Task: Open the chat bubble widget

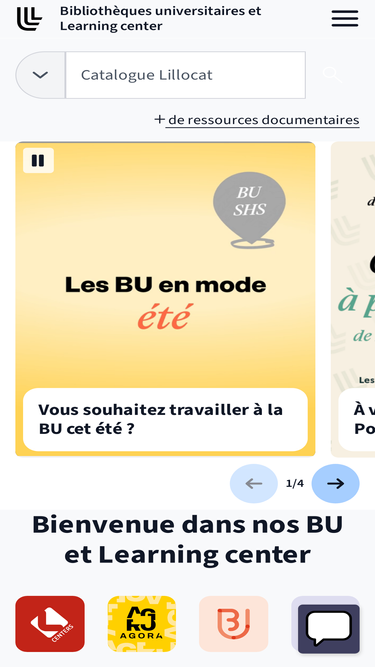Action: coord(329,629)
